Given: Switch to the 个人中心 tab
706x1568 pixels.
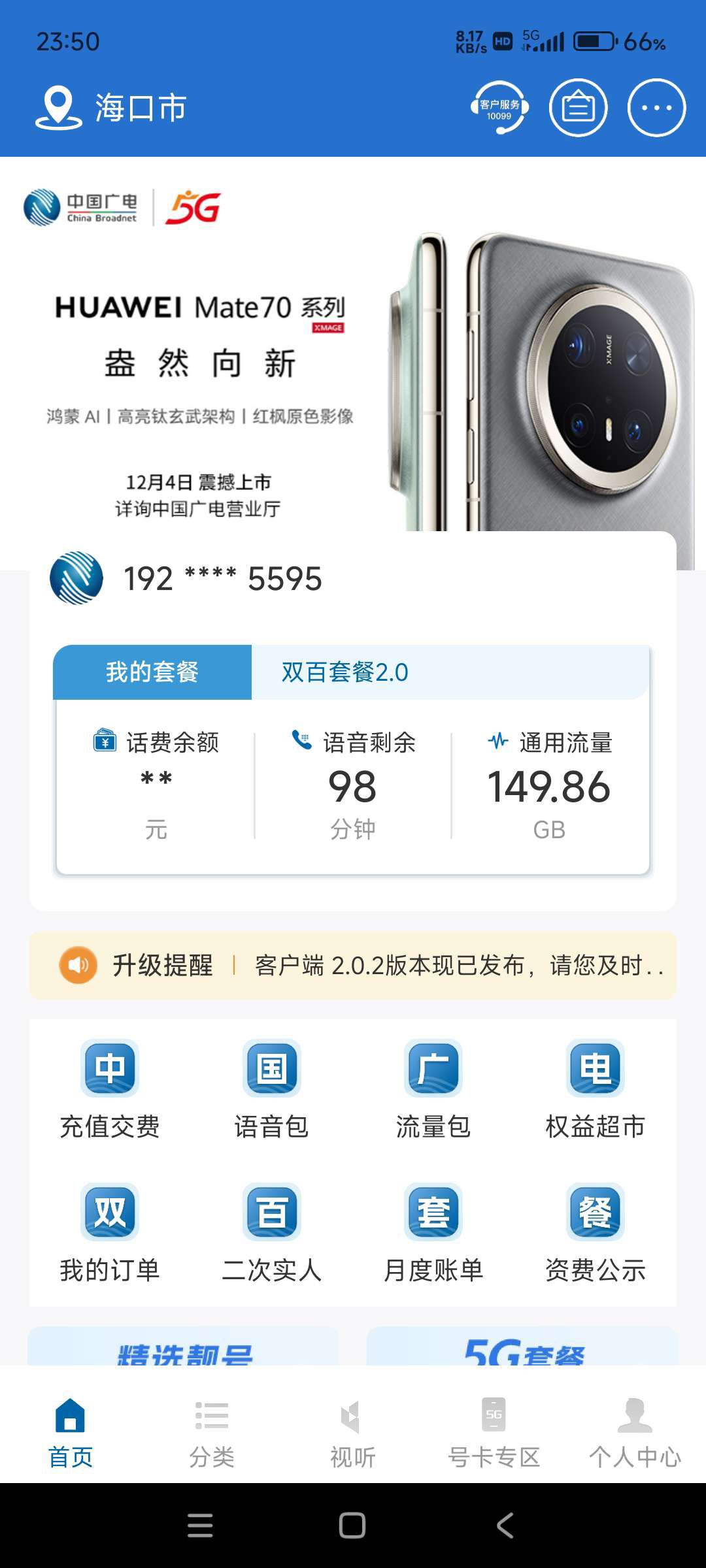Looking at the screenshot, I should point(635,1432).
